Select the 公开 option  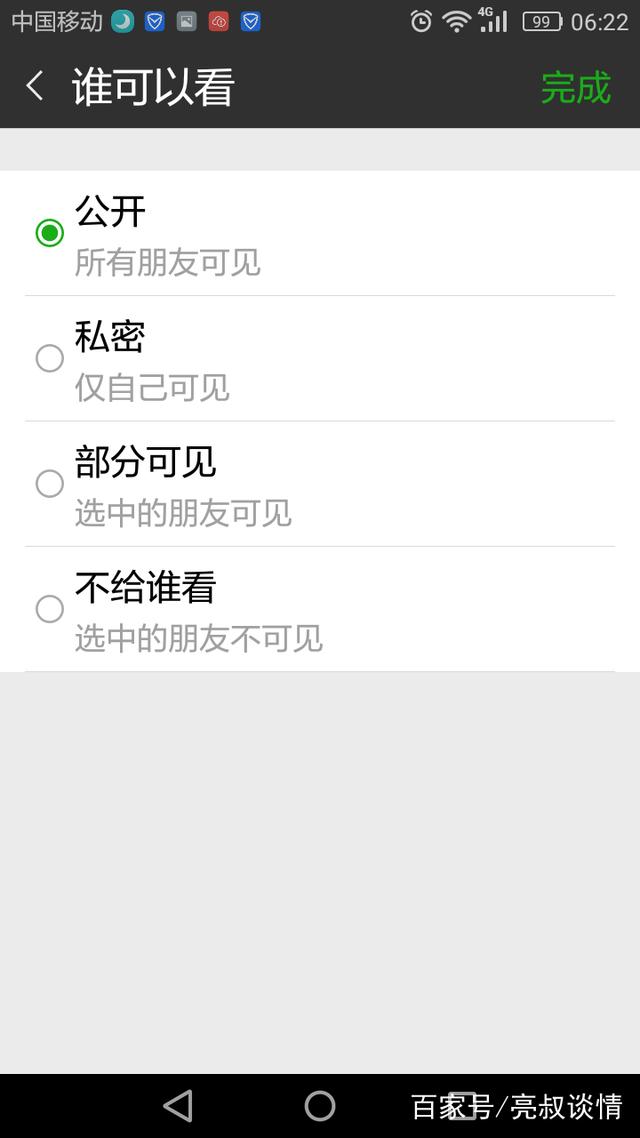(x=320, y=233)
